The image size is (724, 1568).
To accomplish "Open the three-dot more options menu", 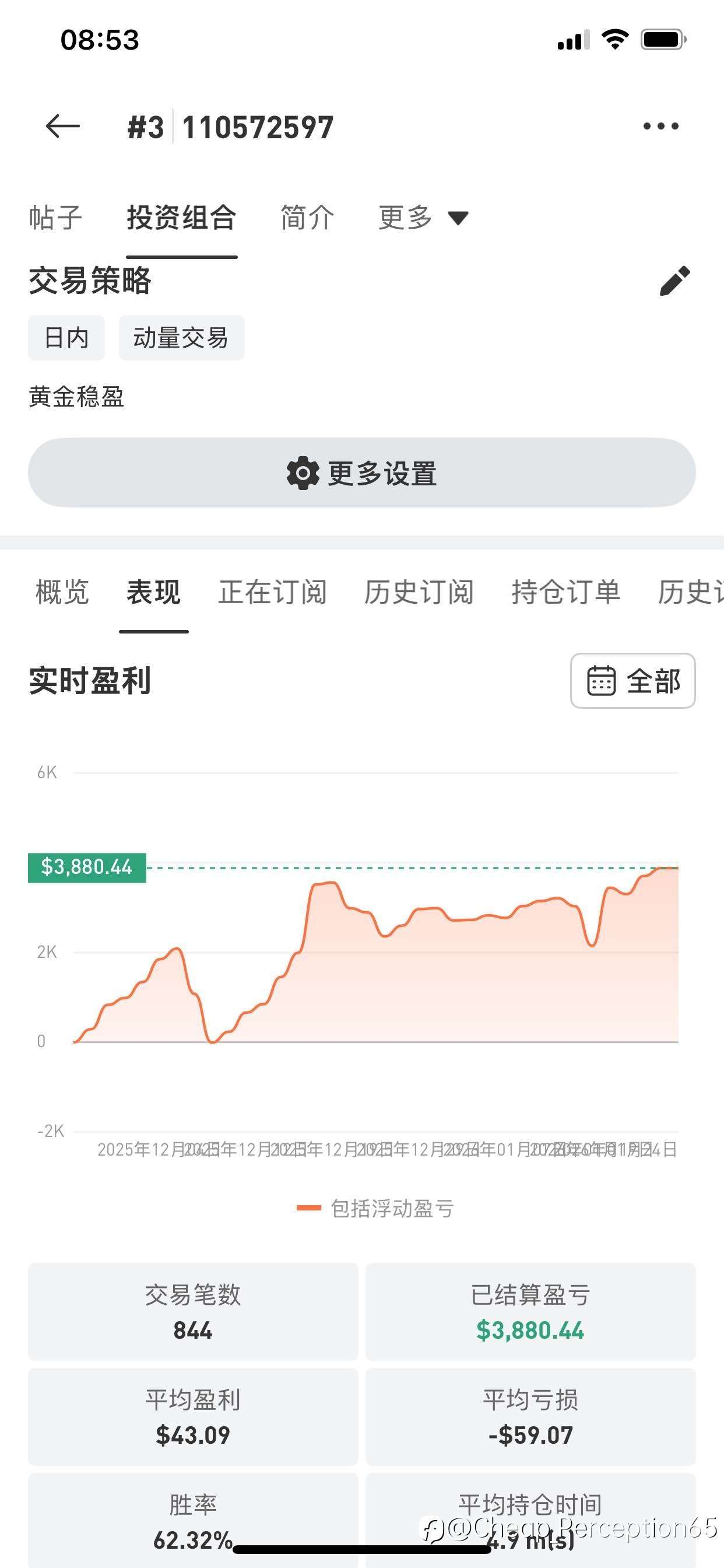I will [660, 126].
